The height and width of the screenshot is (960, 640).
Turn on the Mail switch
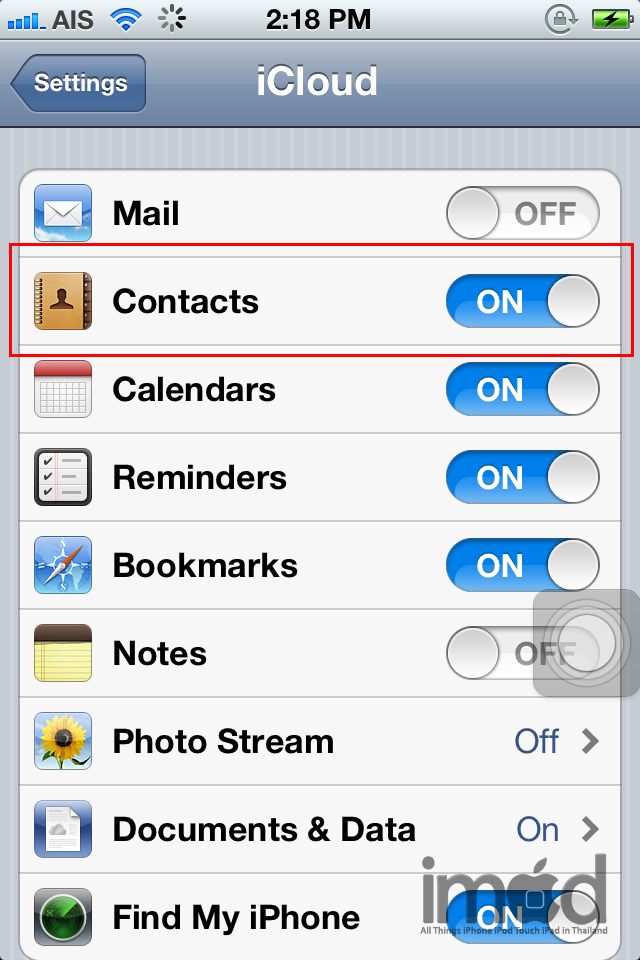(x=522, y=213)
